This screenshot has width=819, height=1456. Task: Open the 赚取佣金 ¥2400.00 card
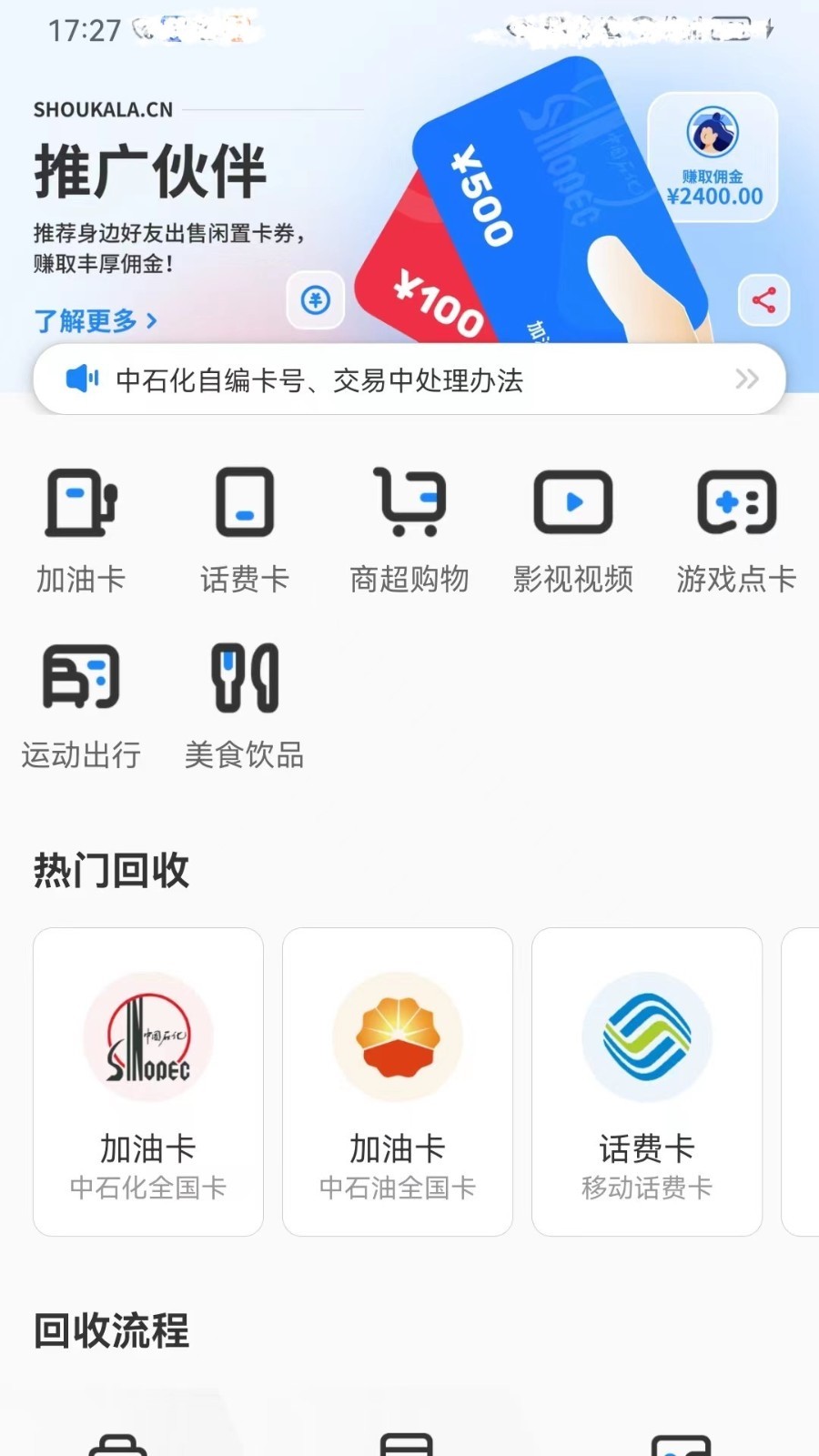pos(713,157)
